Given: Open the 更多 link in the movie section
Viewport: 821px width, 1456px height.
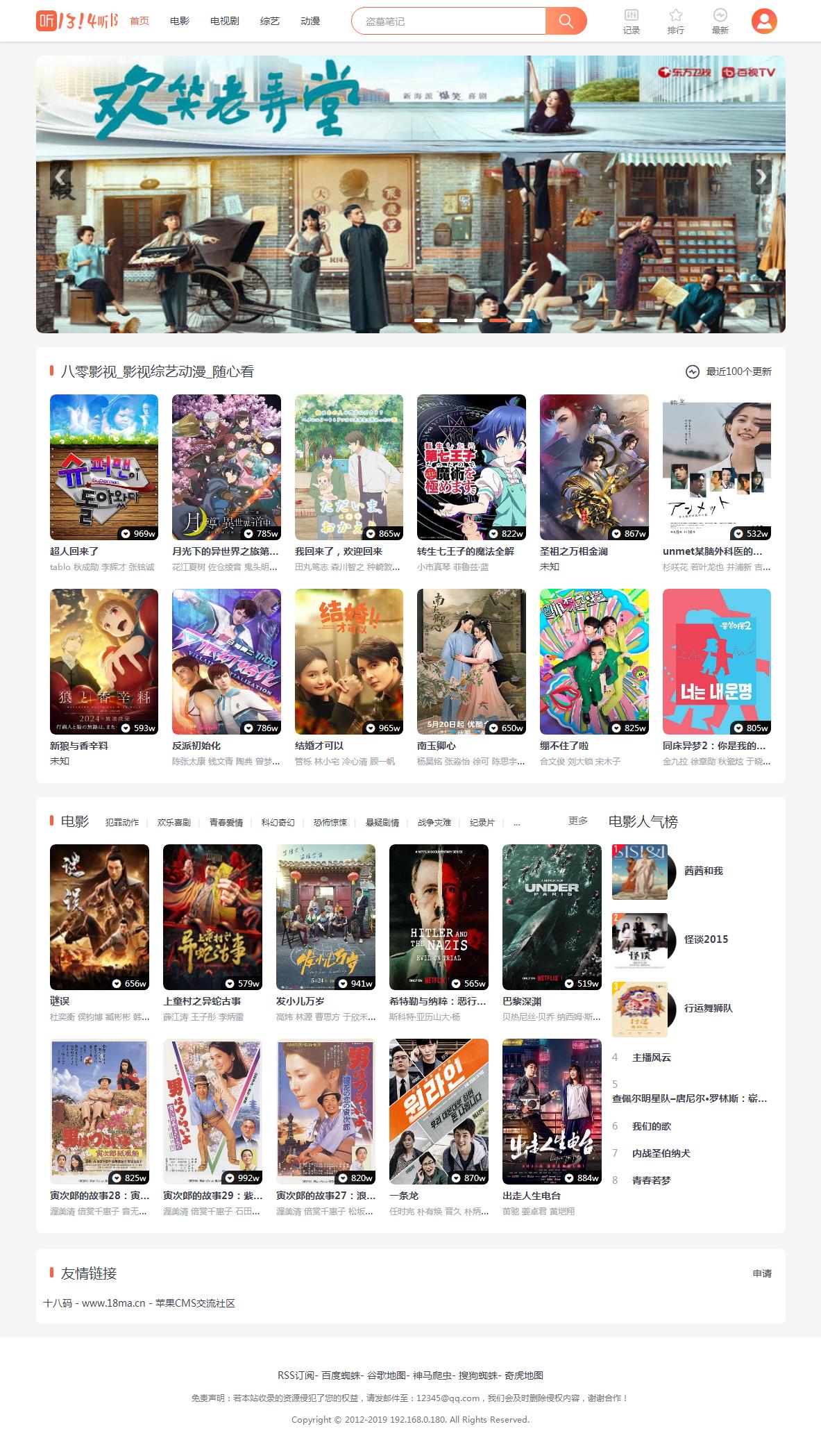Looking at the screenshot, I should 578,821.
